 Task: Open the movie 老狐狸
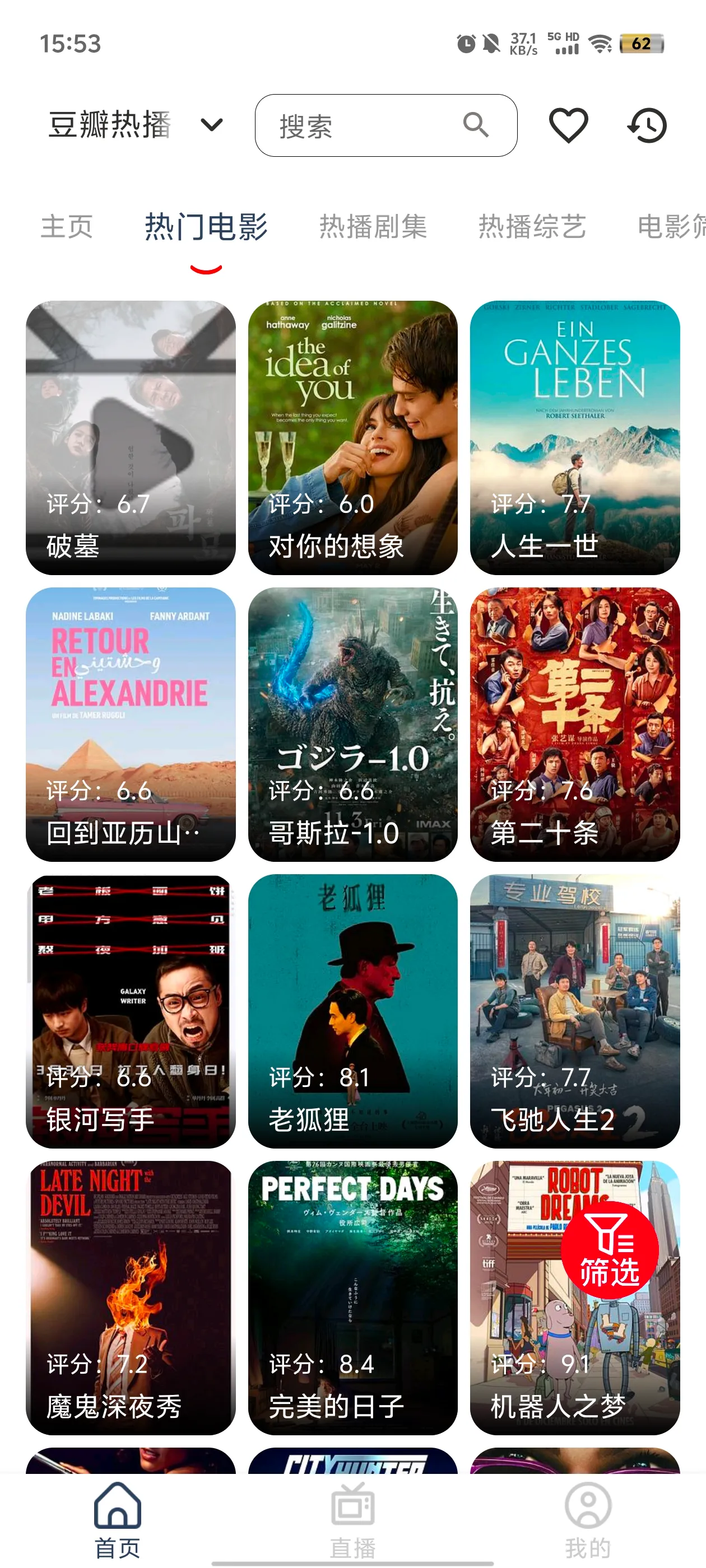point(352,1010)
